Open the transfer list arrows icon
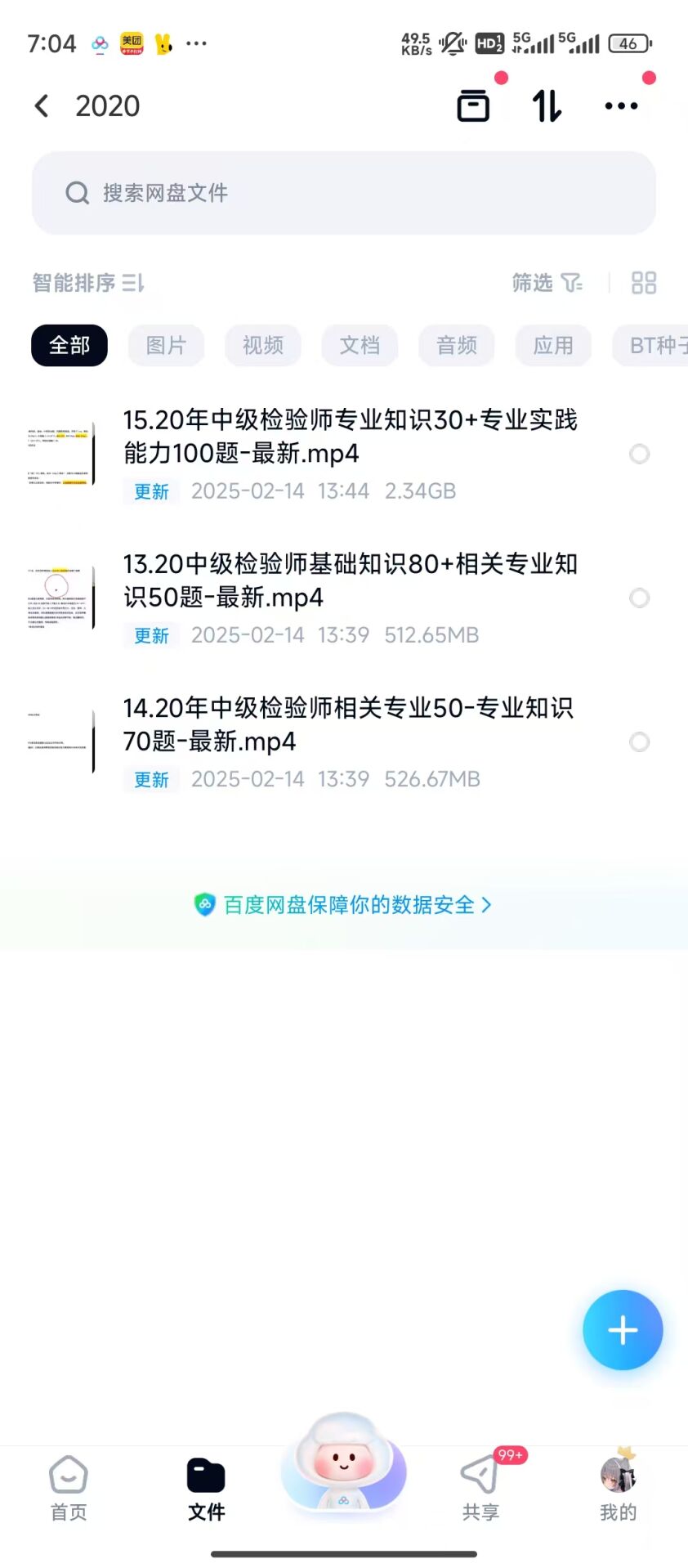Image resolution: width=688 pixels, height=1568 pixels. tap(547, 106)
